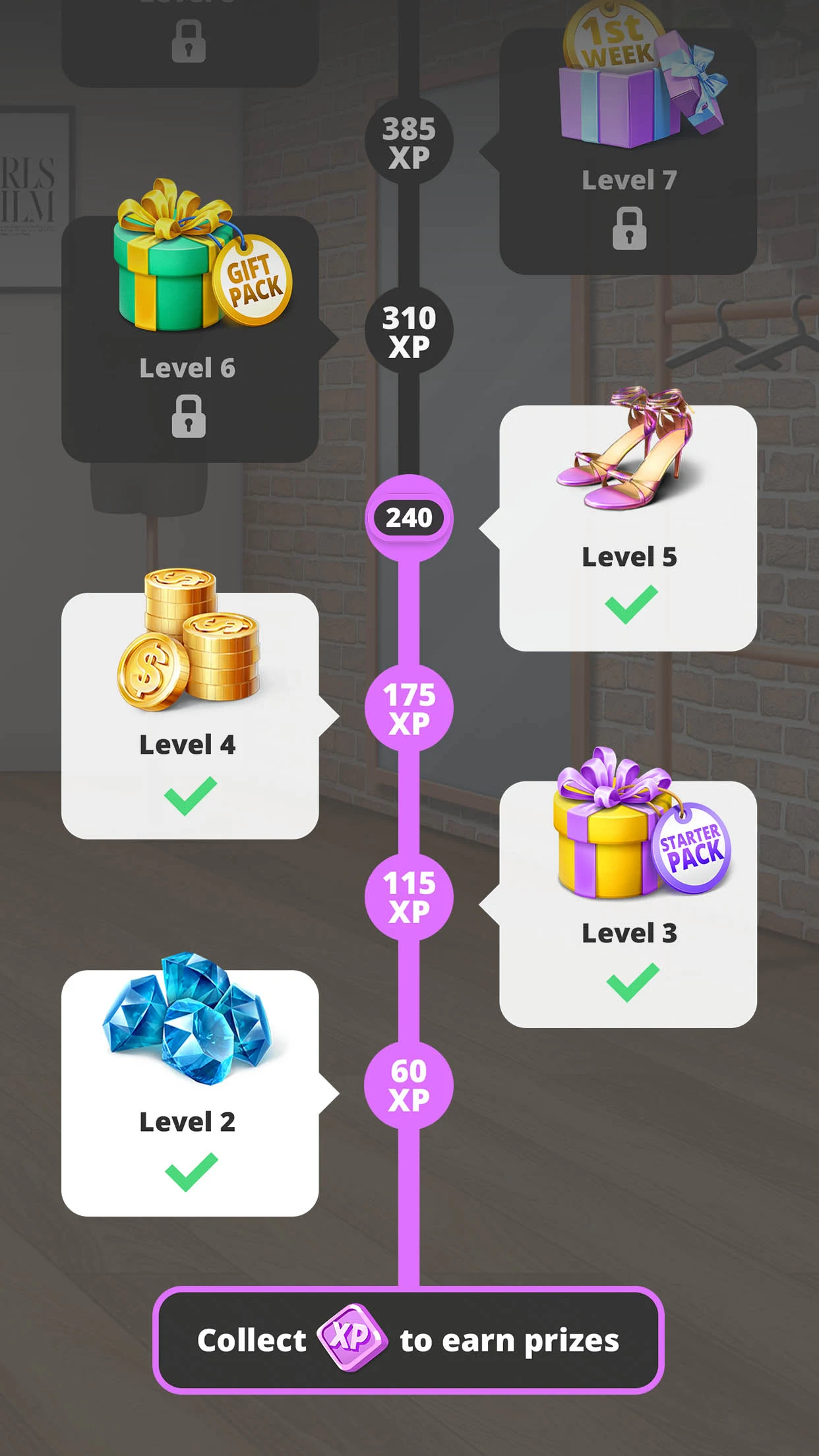Tap the locked Level 7 1st Week card
This screenshot has height=1456, width=819.
click(628, 151)
